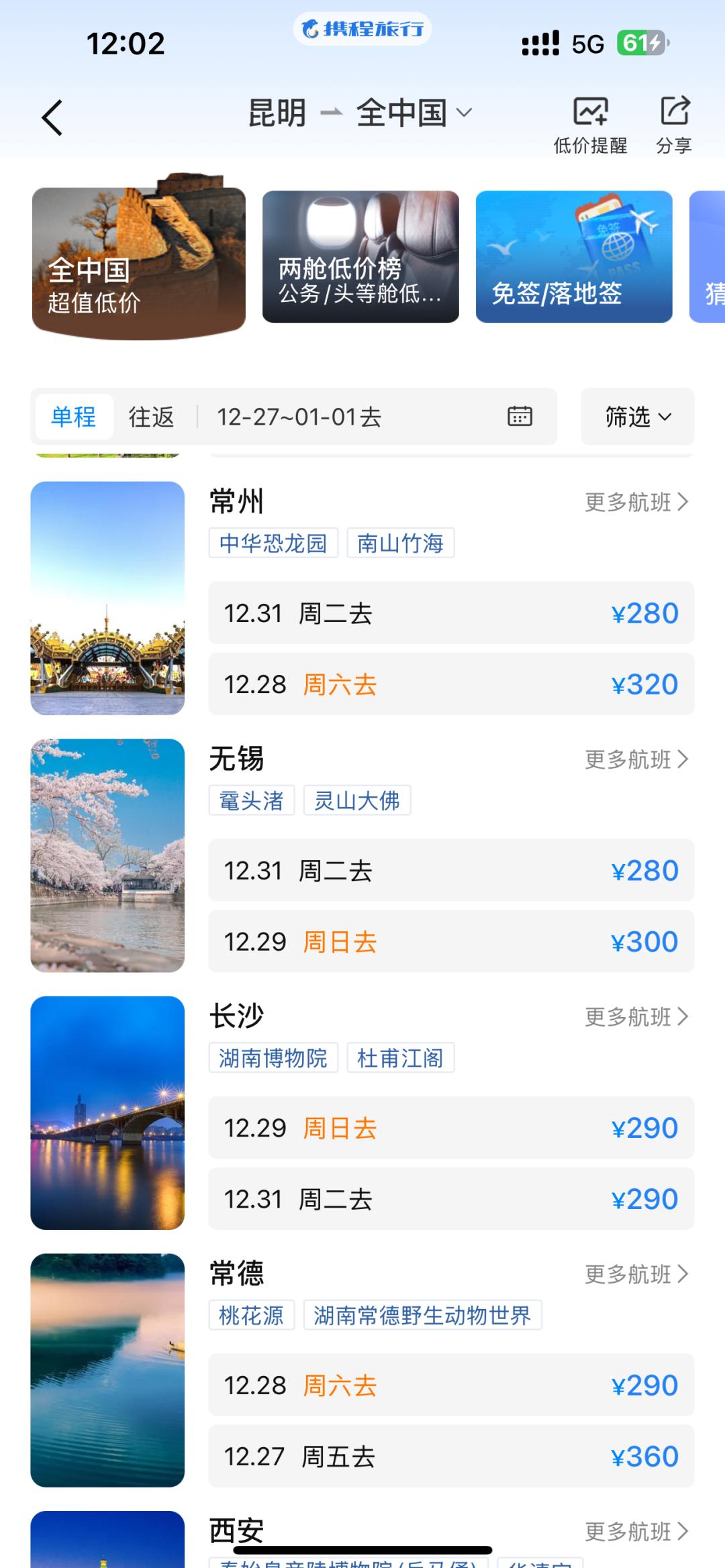This screenshot has height=1568, width=725.
Task: Open the 免签/落地签 card
Action: coord(574,257)
